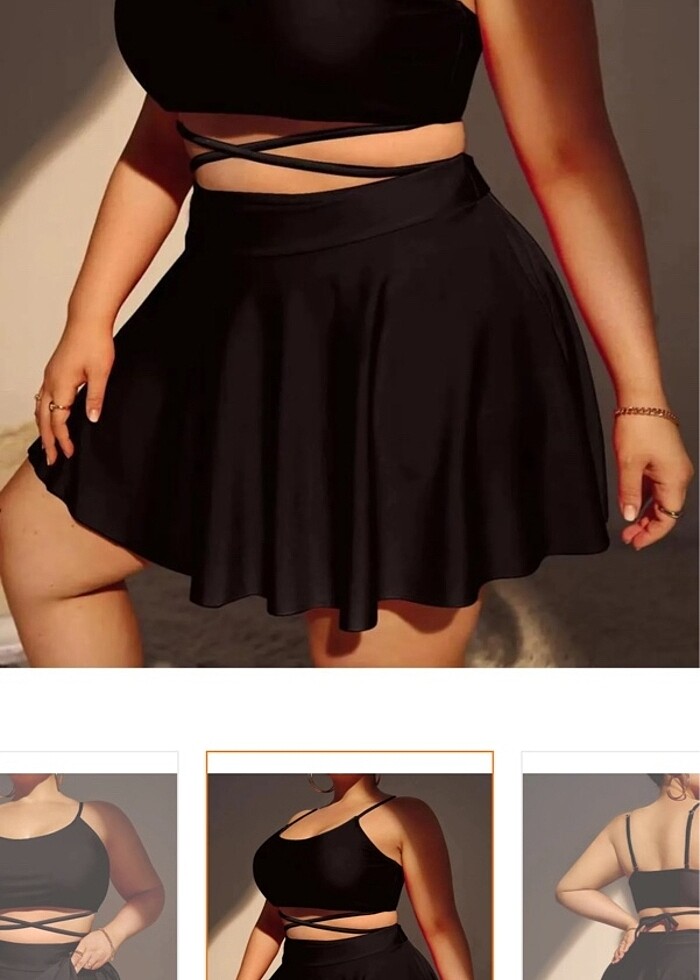Screen dimensions: 700x980
Task: Select the highlighted middle thumbnail
Action: (350, 868)
